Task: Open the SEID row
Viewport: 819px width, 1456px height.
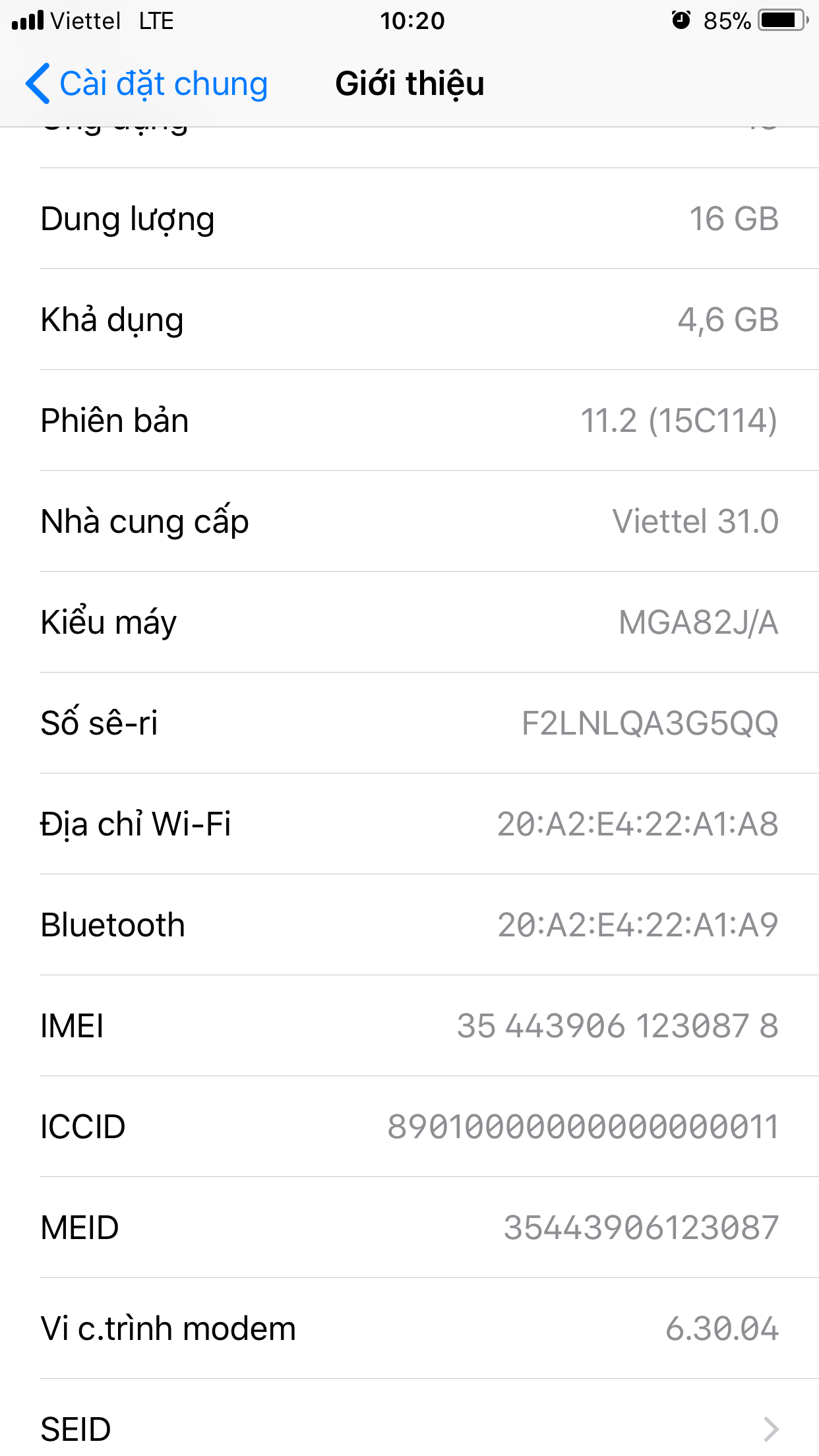Action: coord(409,1428)
